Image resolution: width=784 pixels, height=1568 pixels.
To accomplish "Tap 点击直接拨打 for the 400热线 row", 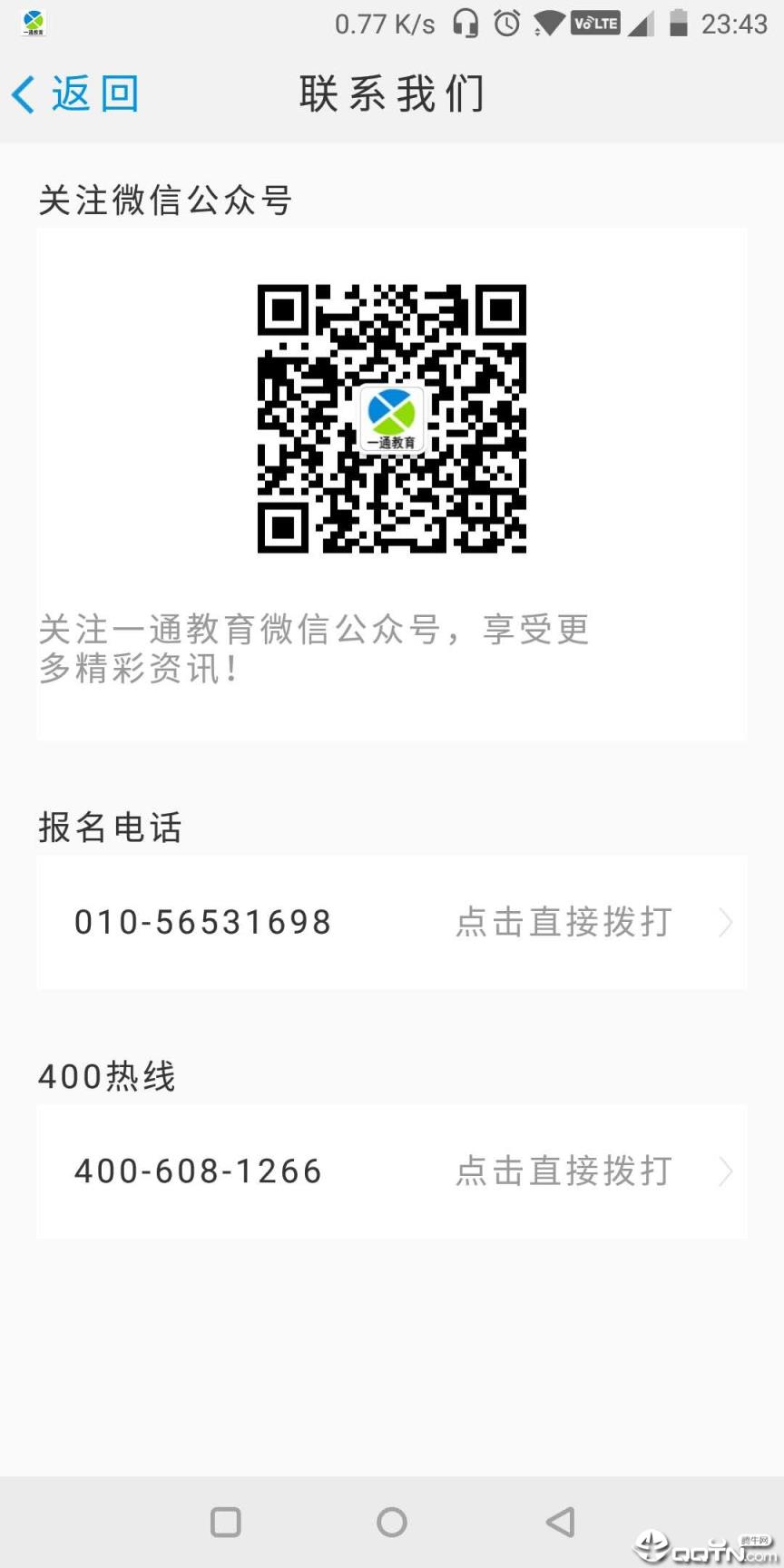I will pyautogui.click(x=562, y=1171).
